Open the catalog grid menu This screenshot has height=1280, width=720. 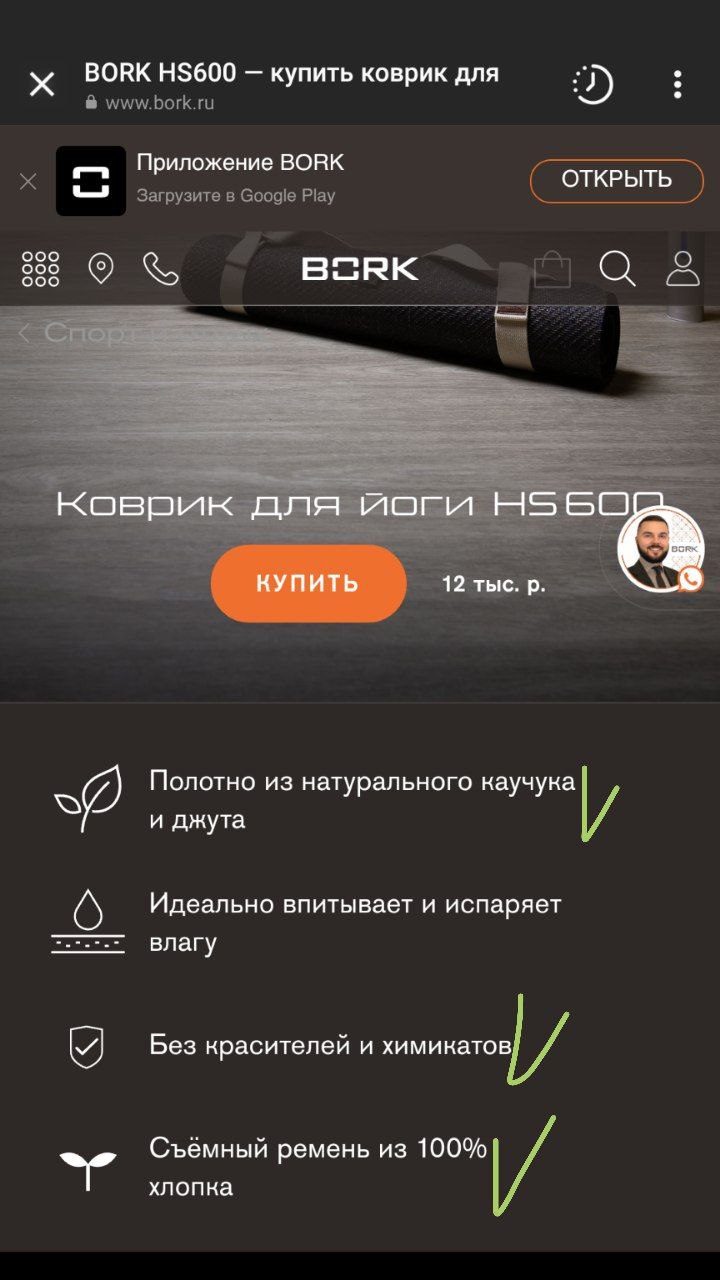tap(40, 268)
